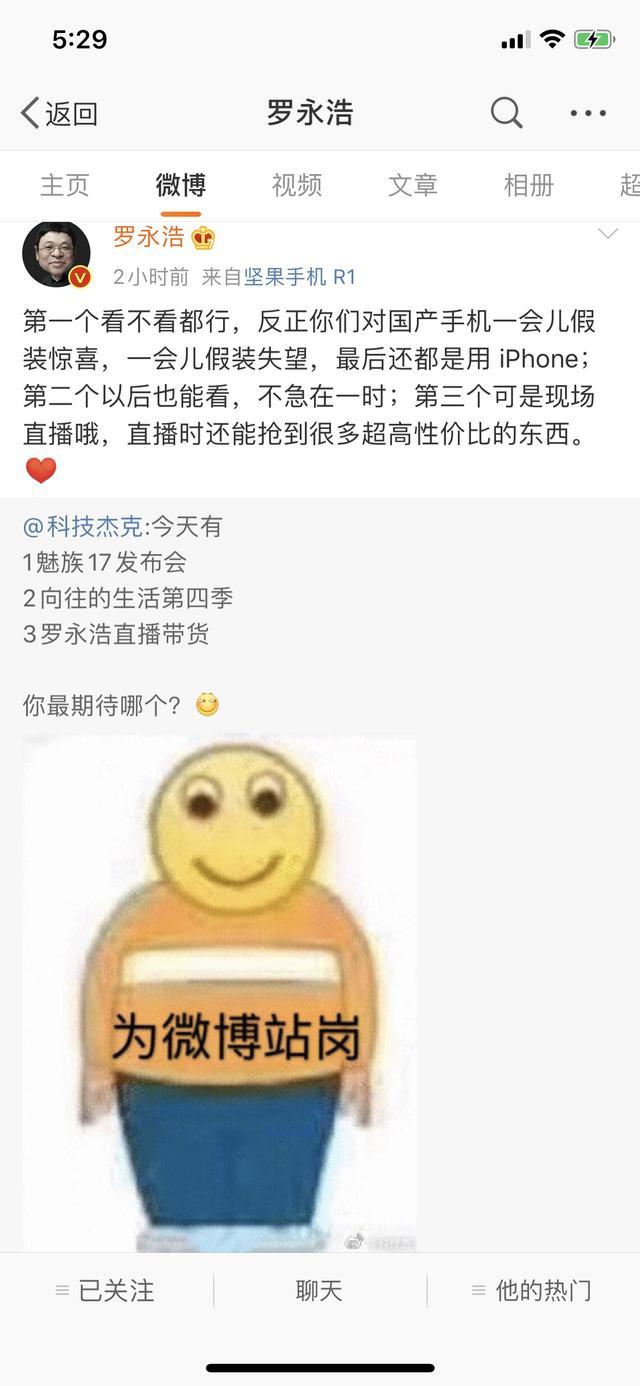The image size is (640, 1386).
Task: Open the search magnifier icon
Action: click(507, 113)
